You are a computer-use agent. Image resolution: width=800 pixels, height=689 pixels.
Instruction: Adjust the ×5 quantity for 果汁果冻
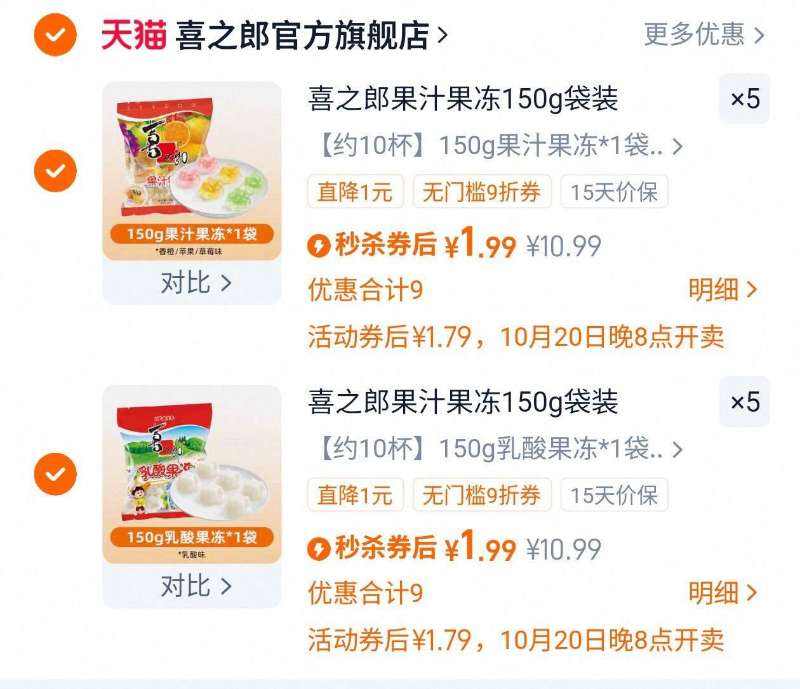tap(744, 99)
